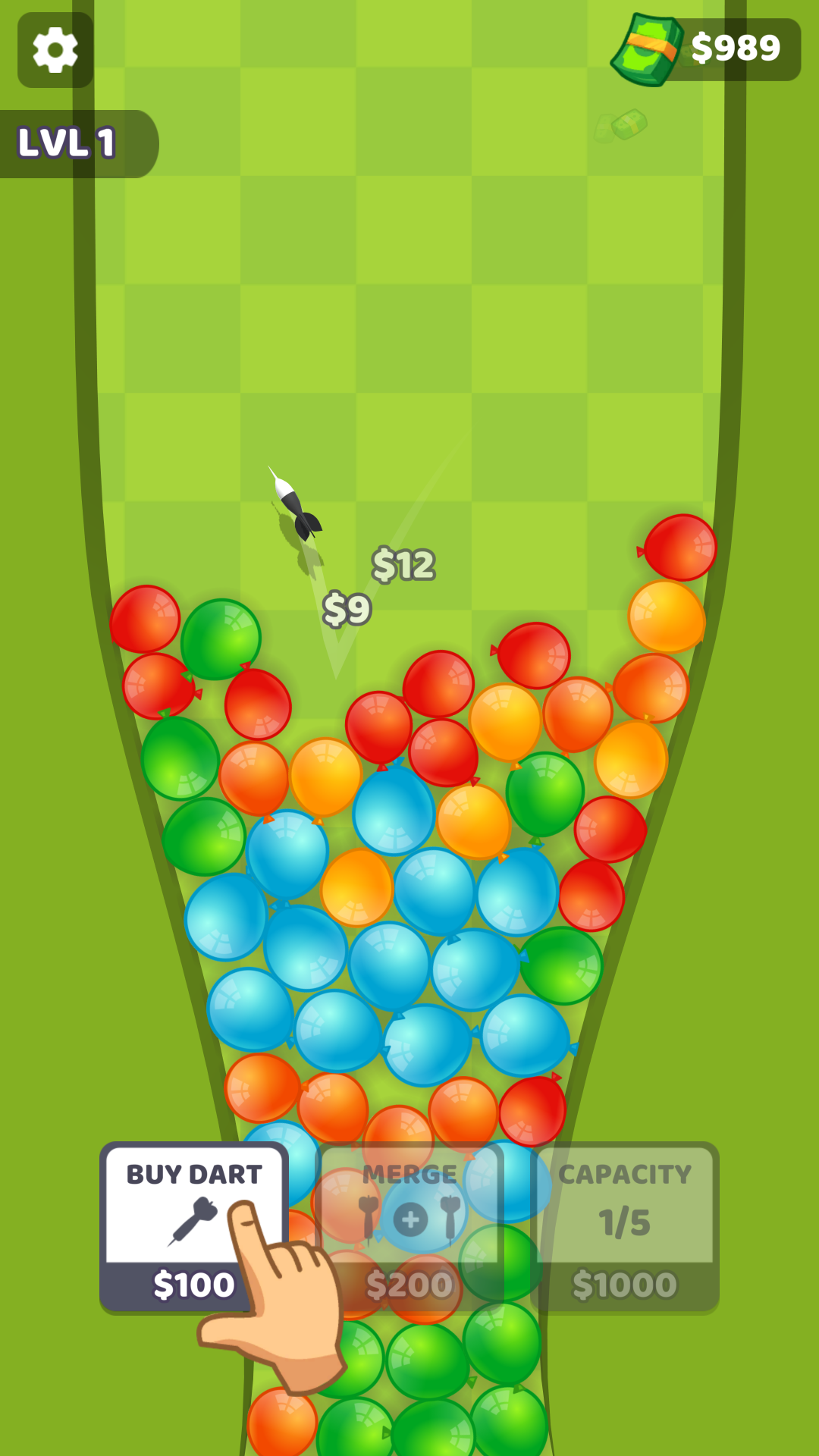Screen dimensions: 819x1456
Task: Buy a dart for $100
Action: click(x=193, y=1225)
